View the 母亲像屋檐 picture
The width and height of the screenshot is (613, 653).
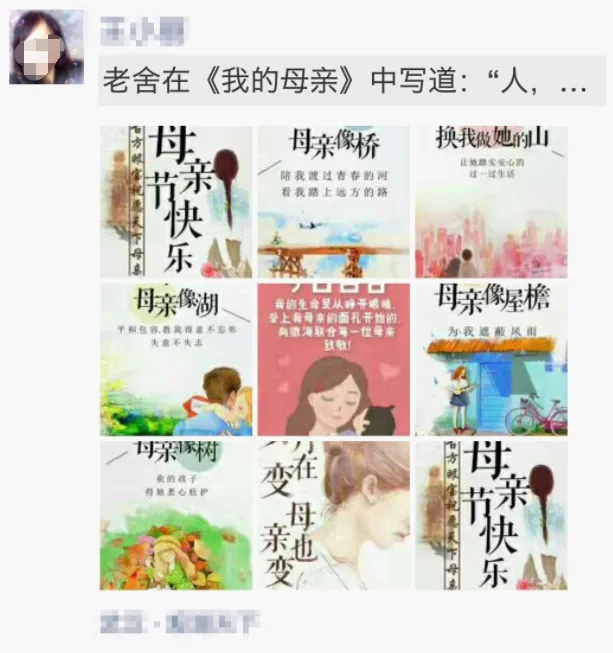tap(491, 358)
